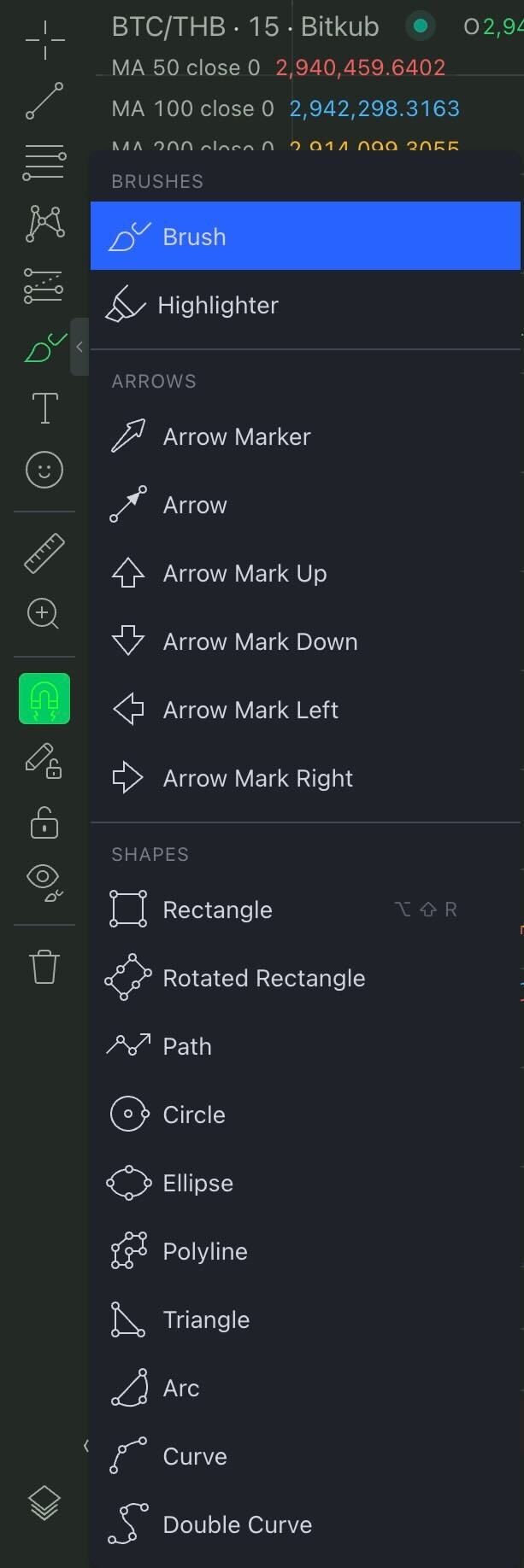Open the emoji icons tool
This screenshot has width=524, height=1568.
coord(44,470)
